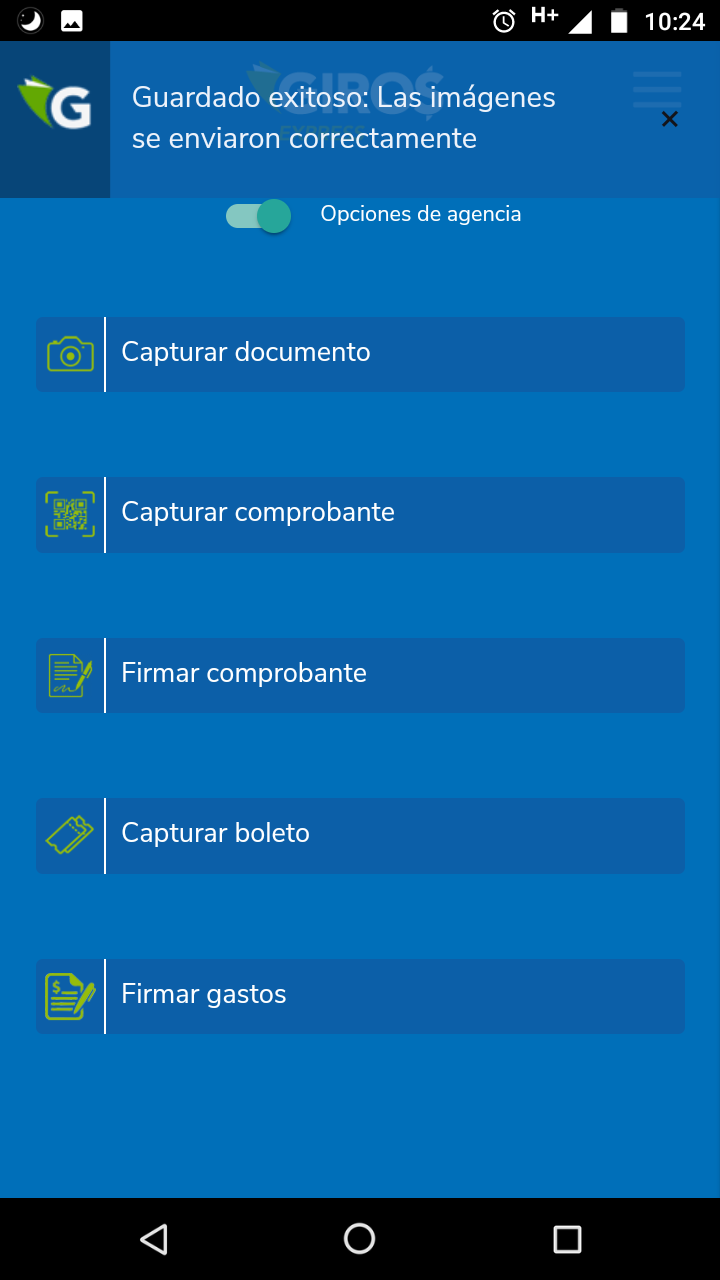This screenshot has height=1280, width=720.
Task: Open Firmar gastos
Action: coord(360,996)
